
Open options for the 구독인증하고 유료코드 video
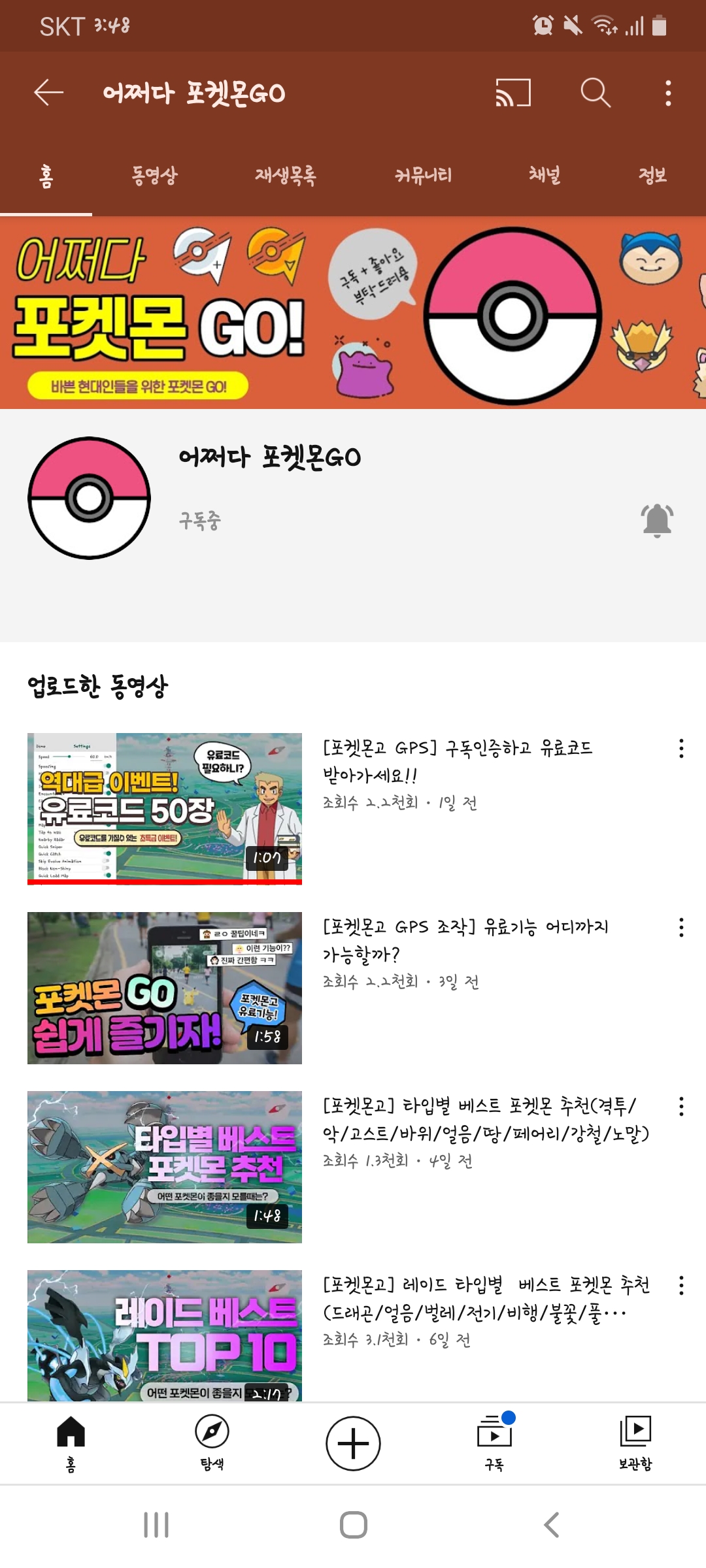pos(681,749)
